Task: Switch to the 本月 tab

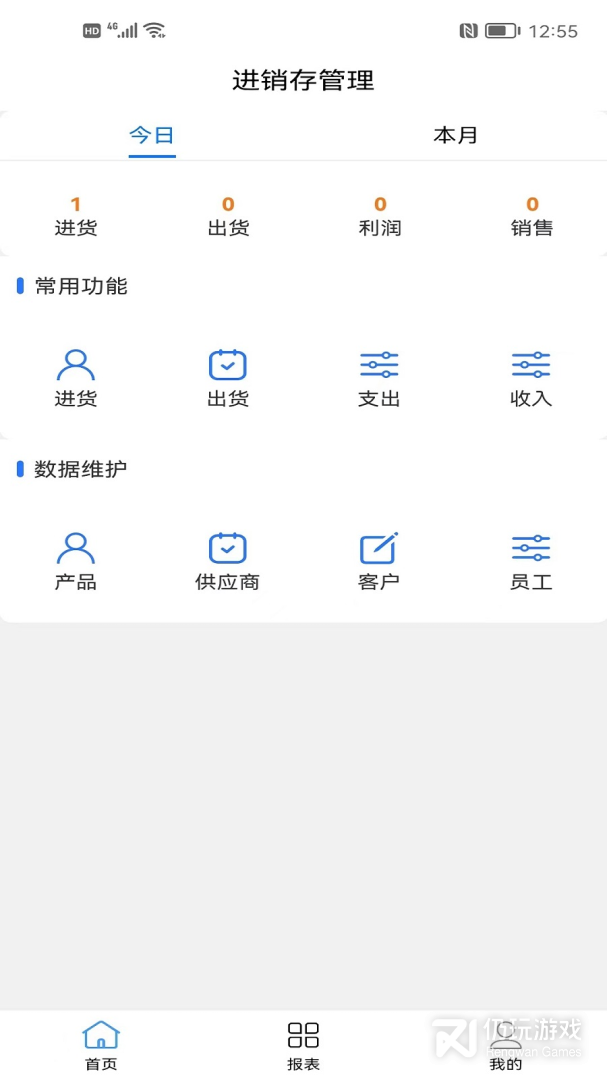Action: pos(455,136)
